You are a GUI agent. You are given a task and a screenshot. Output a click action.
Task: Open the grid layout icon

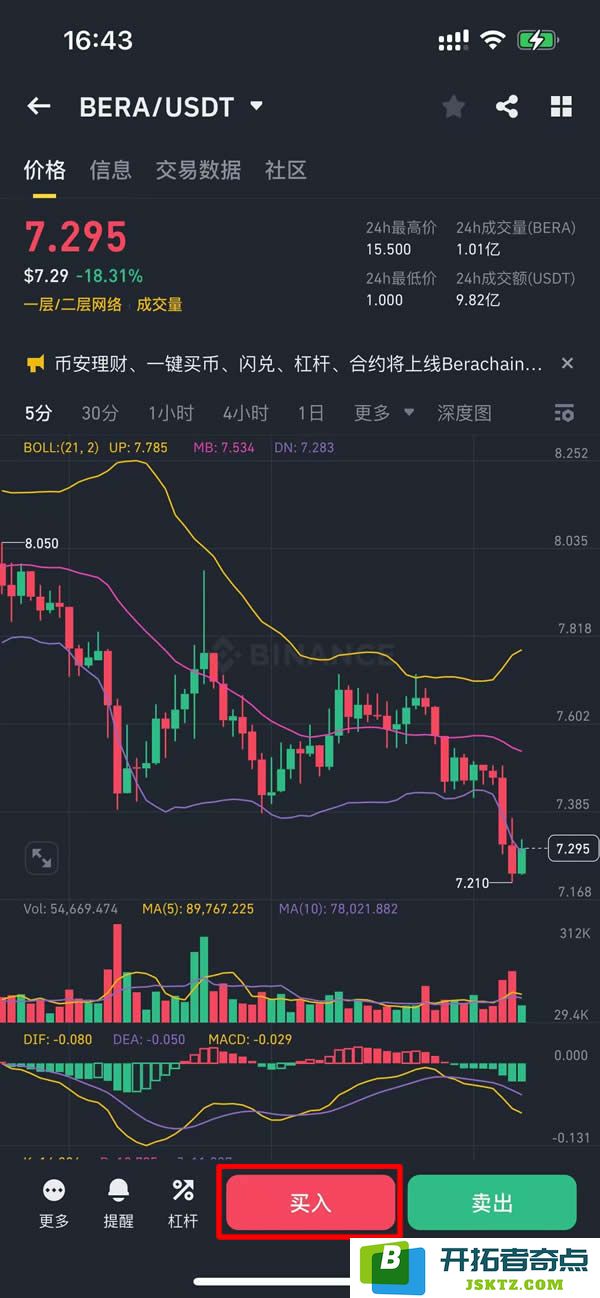coord(561,107)
